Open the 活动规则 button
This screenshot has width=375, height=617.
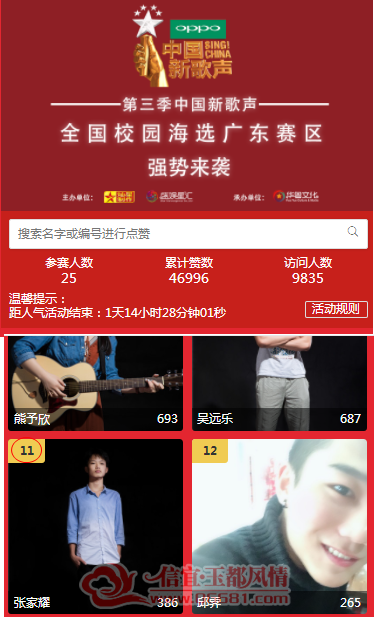point(336,309)
